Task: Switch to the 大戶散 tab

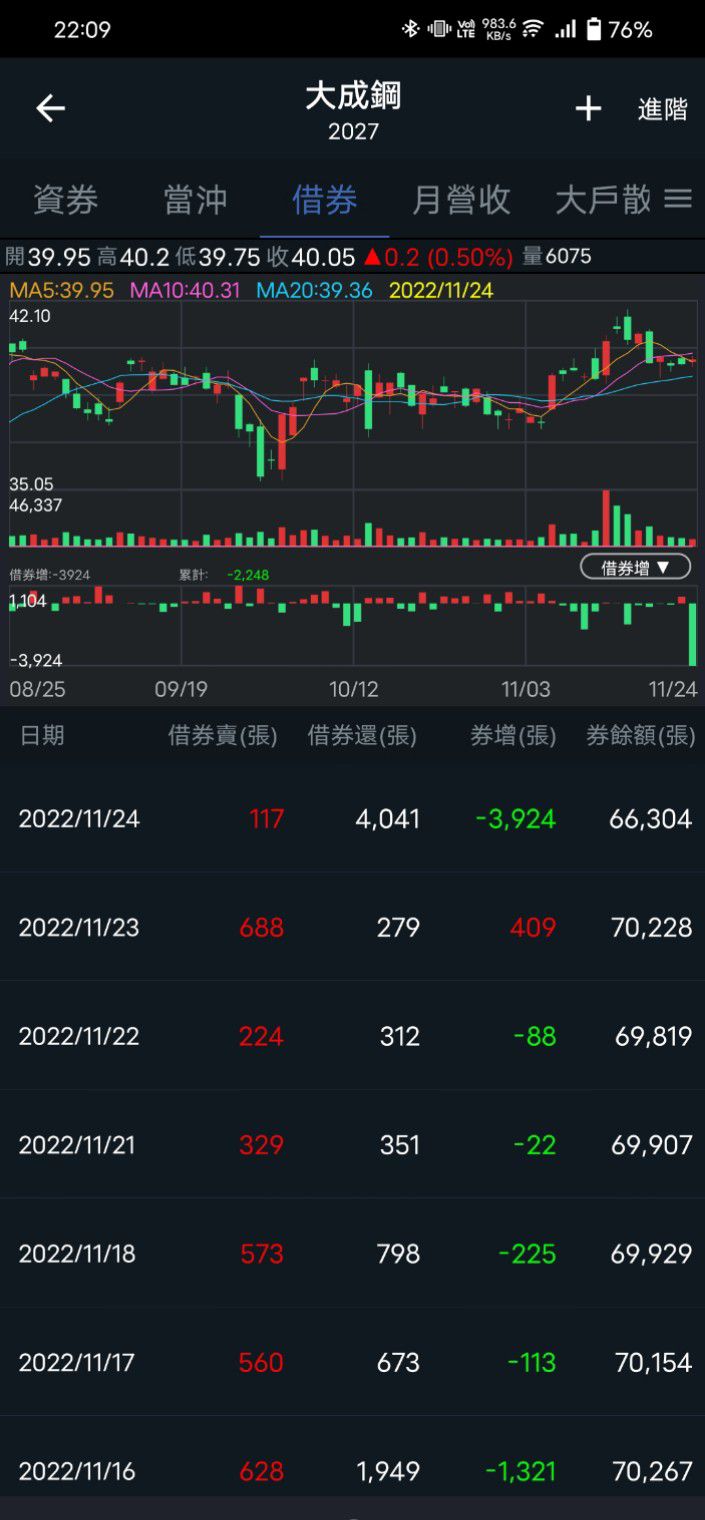Action: pyautogui.click(x=603, y=200)
